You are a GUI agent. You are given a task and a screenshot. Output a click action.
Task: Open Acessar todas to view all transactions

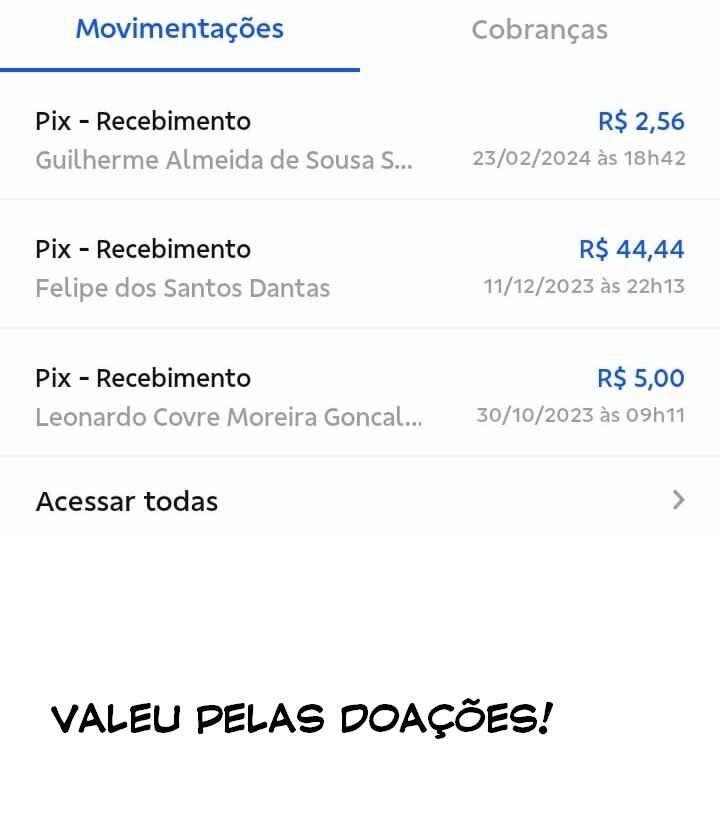coord(127,501)
